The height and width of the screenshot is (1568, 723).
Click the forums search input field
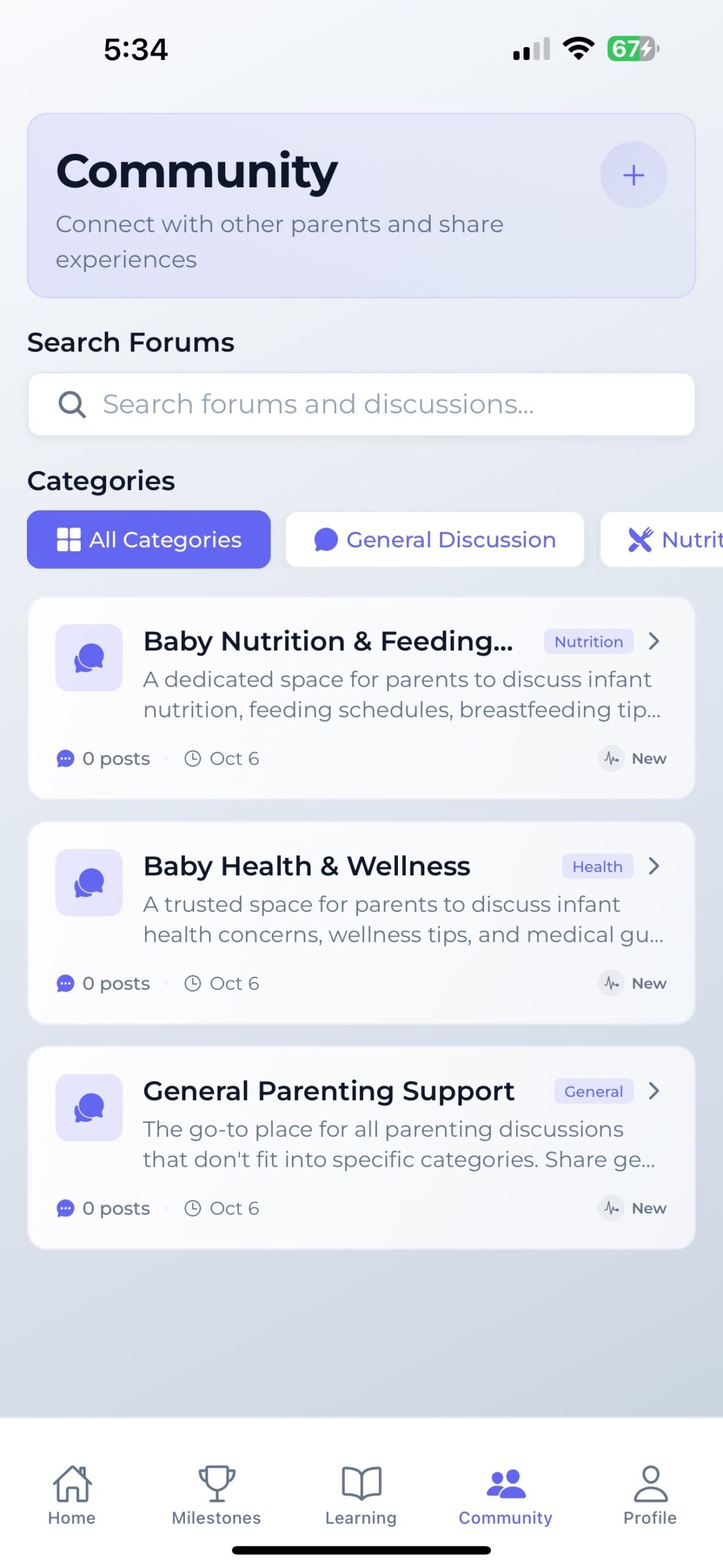click(361, 404)
